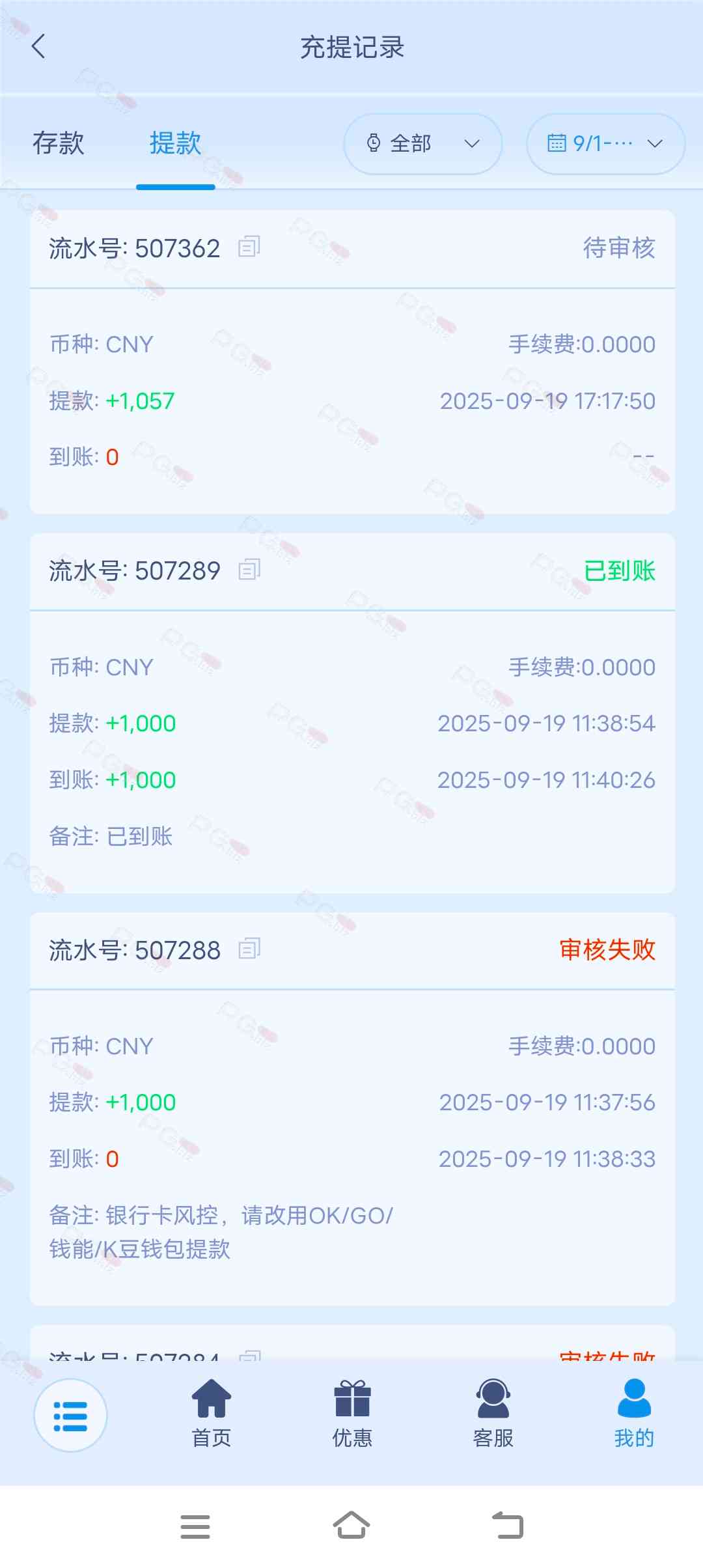The width and height of the screenshot is (703, 1568).
Task: Tap the system back button
Action: pyautogui.click(x=508, y=1526)
